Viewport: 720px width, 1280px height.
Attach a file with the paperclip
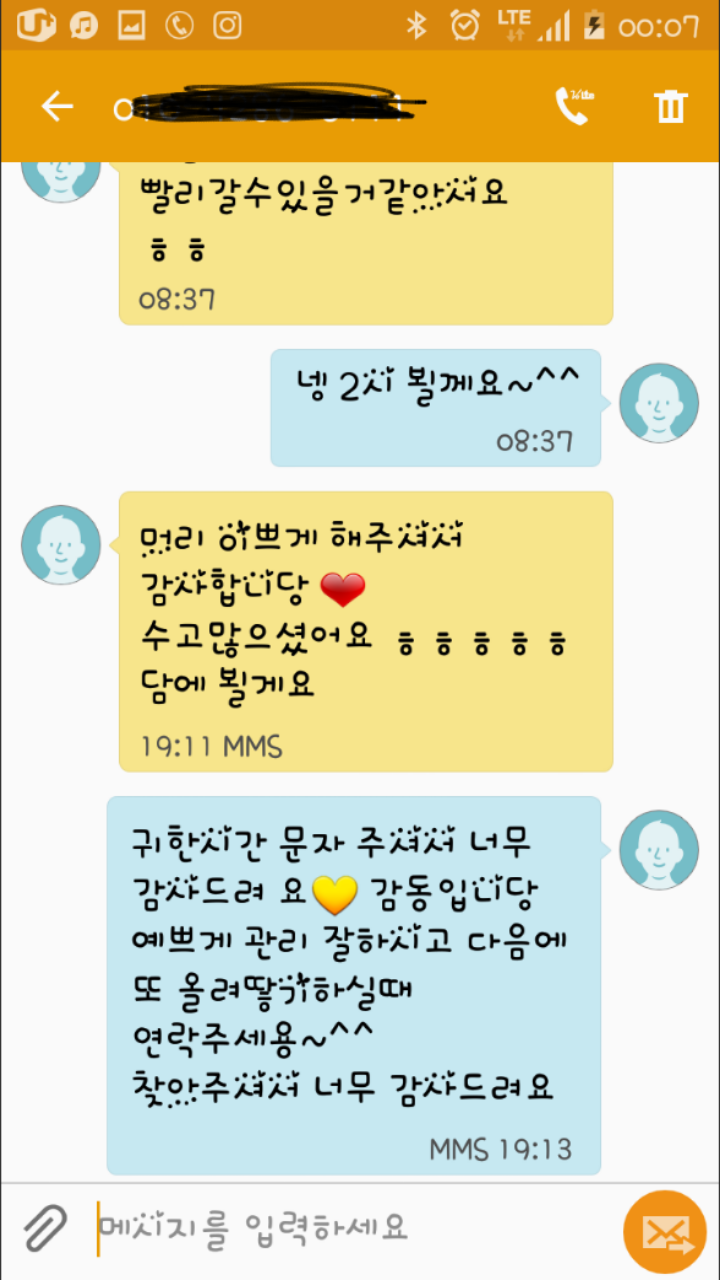coord(45,1227)
